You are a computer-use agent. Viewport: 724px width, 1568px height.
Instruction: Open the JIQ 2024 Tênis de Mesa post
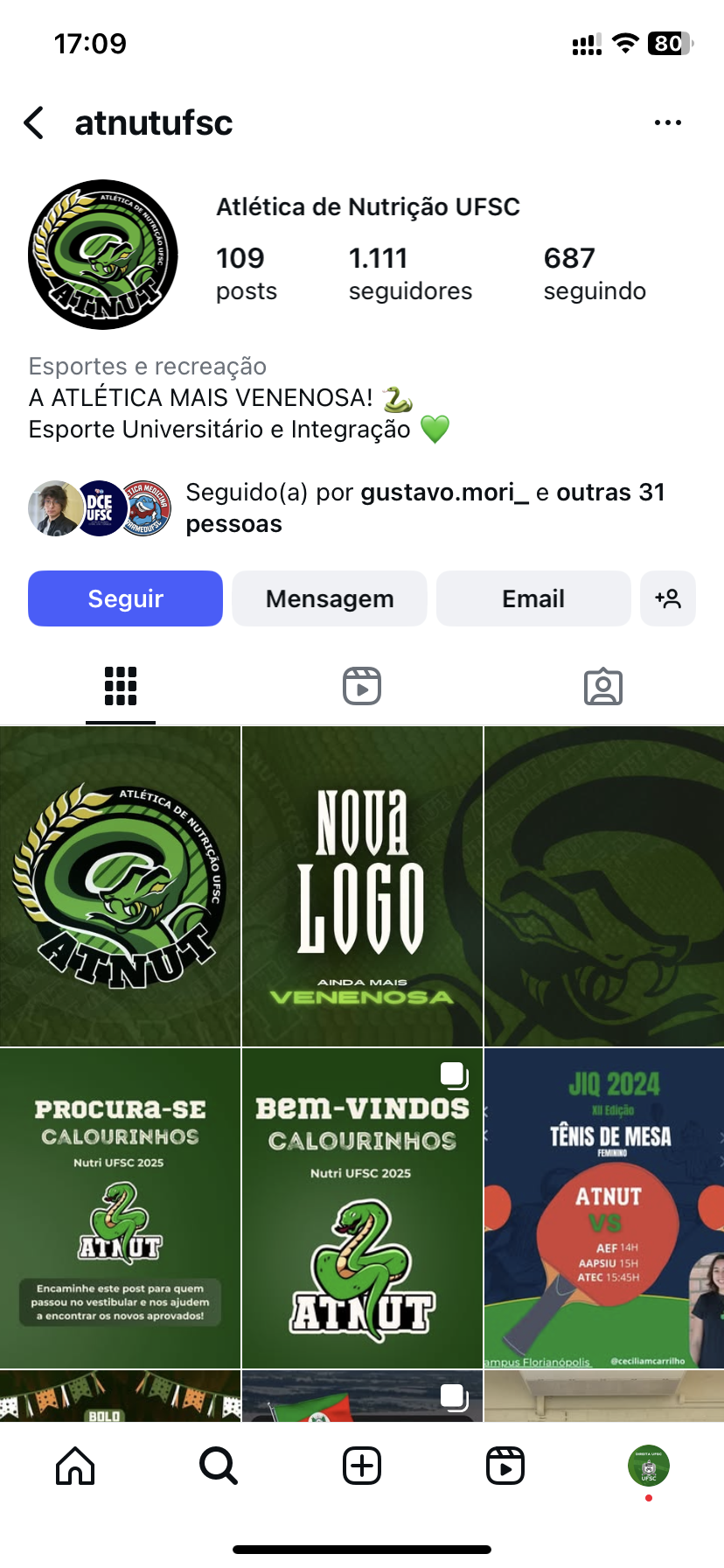[604, 1208]
